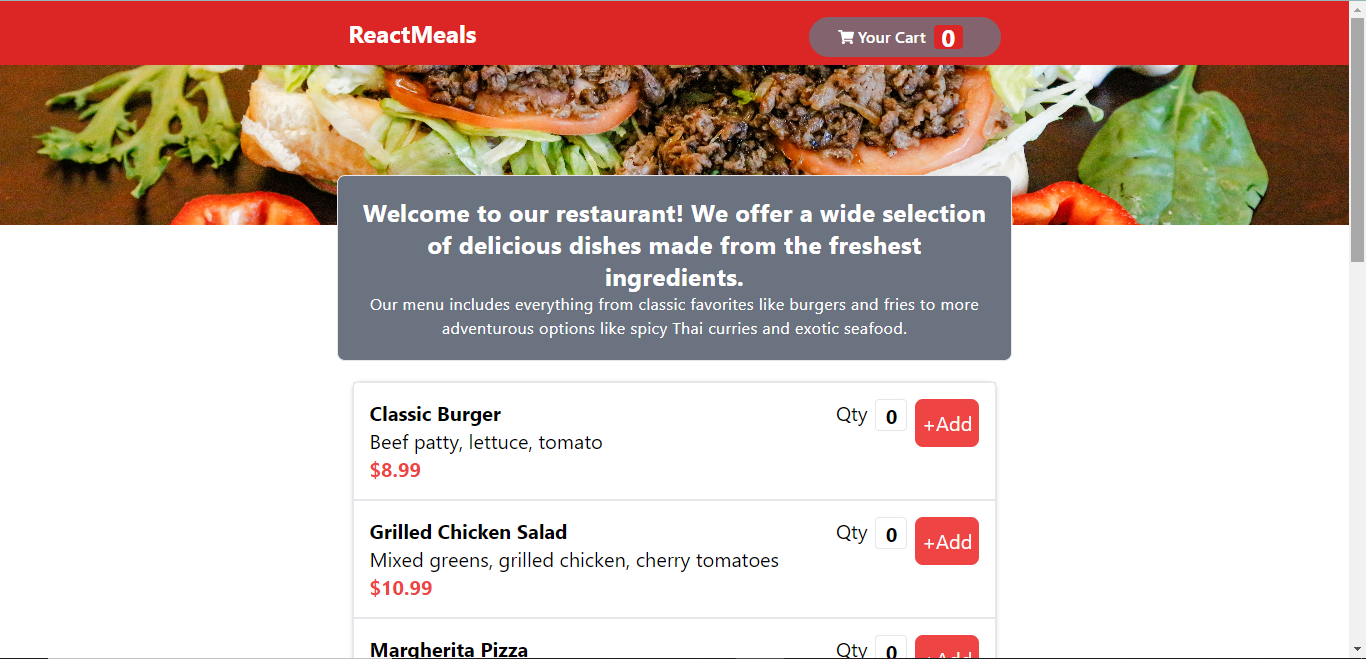1366x659 pixels.
Task: Select the Classic Burger quantity field
Action: [890, 416]
